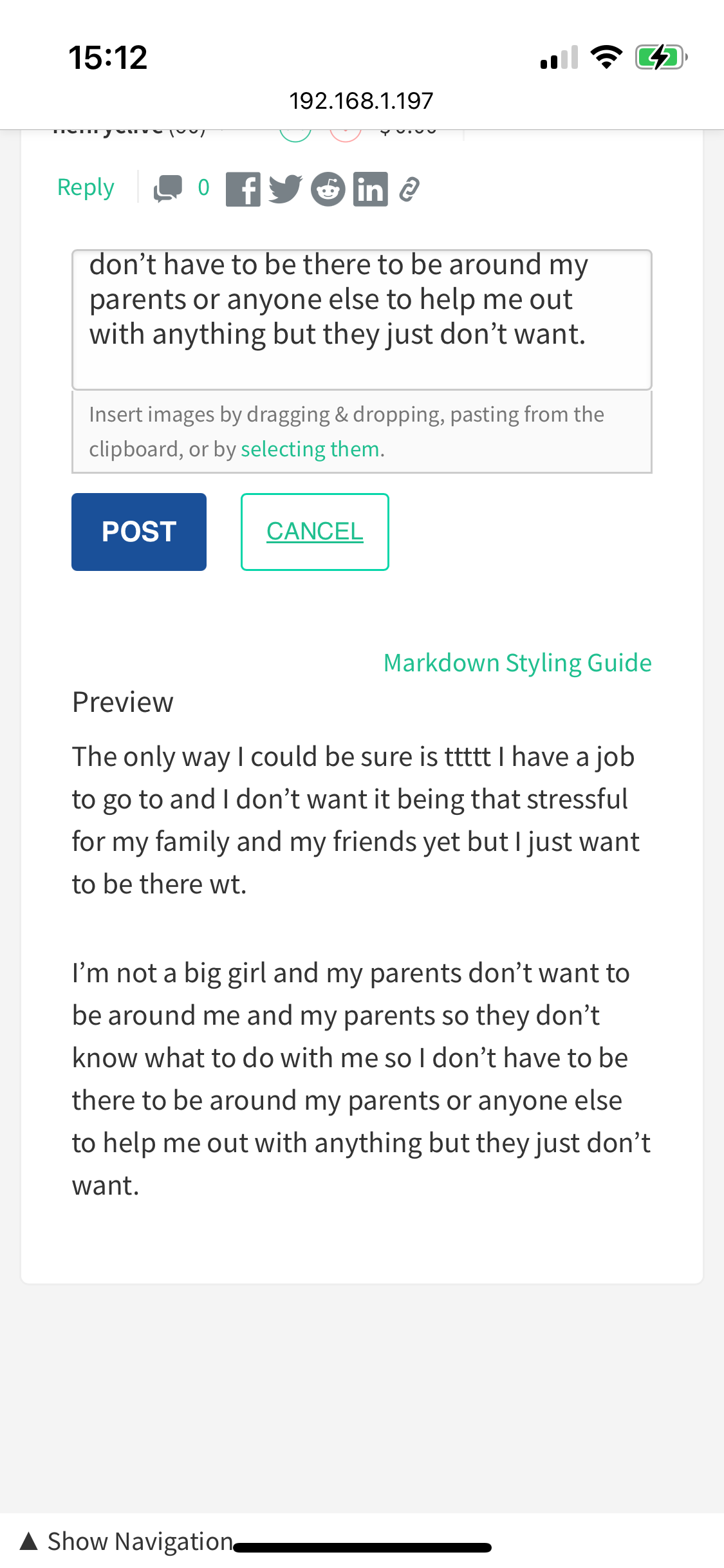Tap the 192.168.1.197 address bar
Image resolution: width=724 pixels, height=1568 pixels.
(x=362, y=101)
